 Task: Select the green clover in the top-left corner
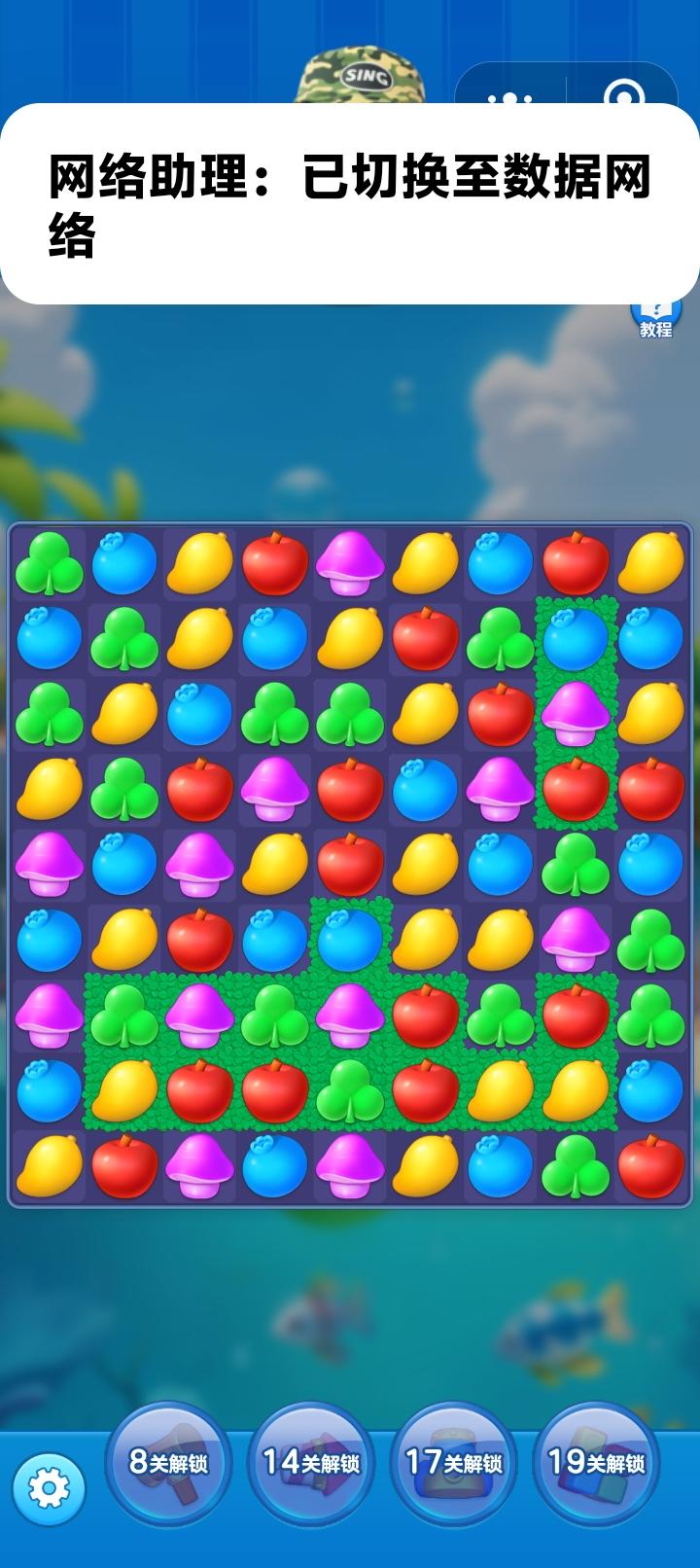51,565
